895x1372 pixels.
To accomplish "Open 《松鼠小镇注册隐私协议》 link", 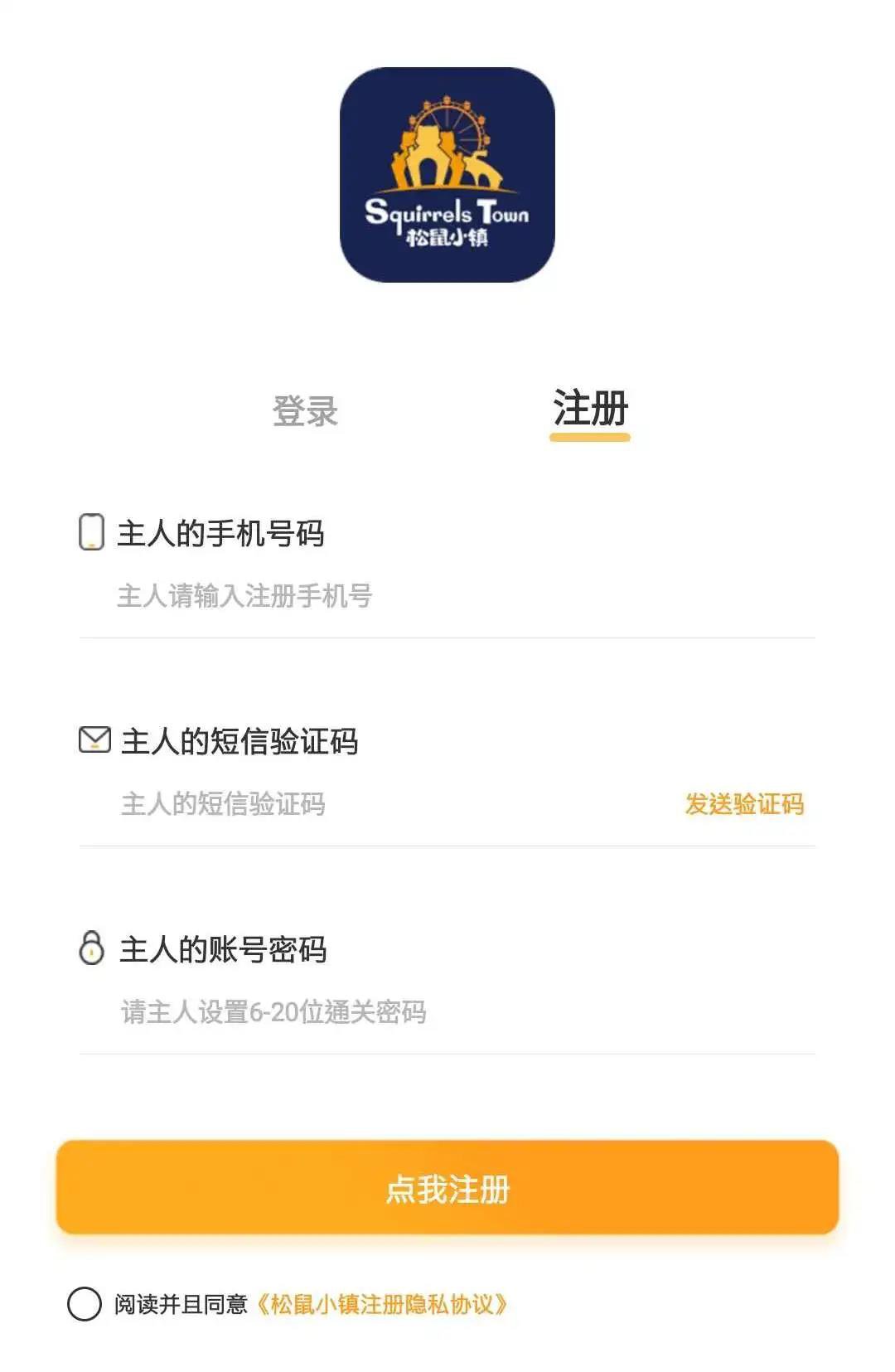I will 382,1305.
